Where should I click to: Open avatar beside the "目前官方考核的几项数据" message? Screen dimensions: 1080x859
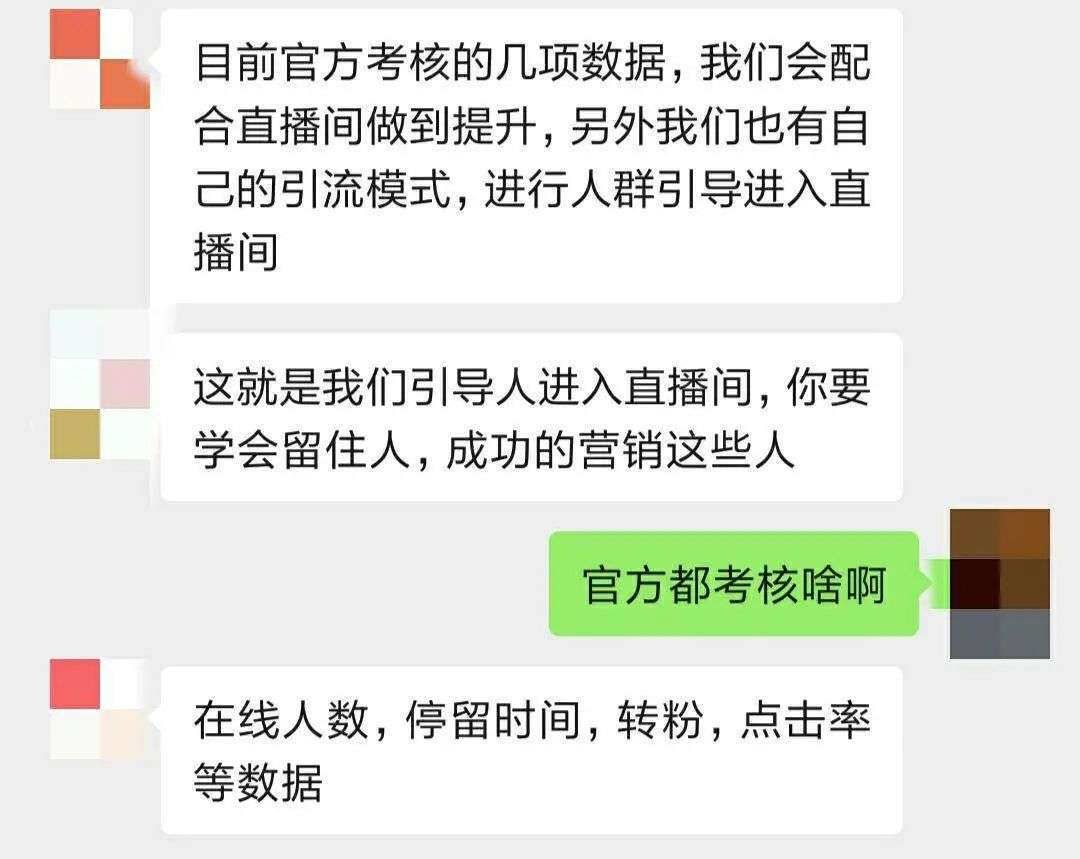(99, 59)
